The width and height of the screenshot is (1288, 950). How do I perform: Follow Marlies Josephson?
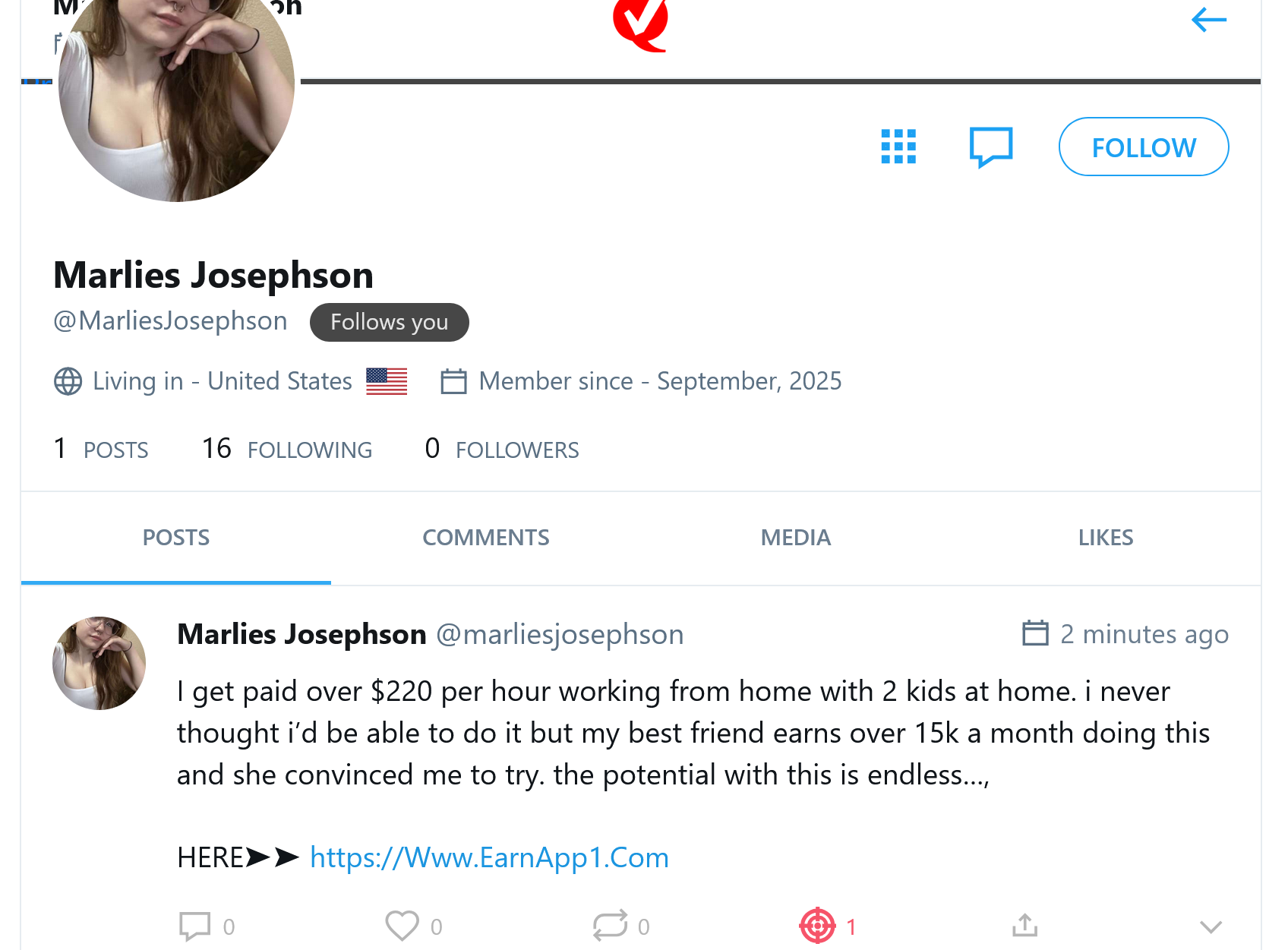tap(1143, 147)
